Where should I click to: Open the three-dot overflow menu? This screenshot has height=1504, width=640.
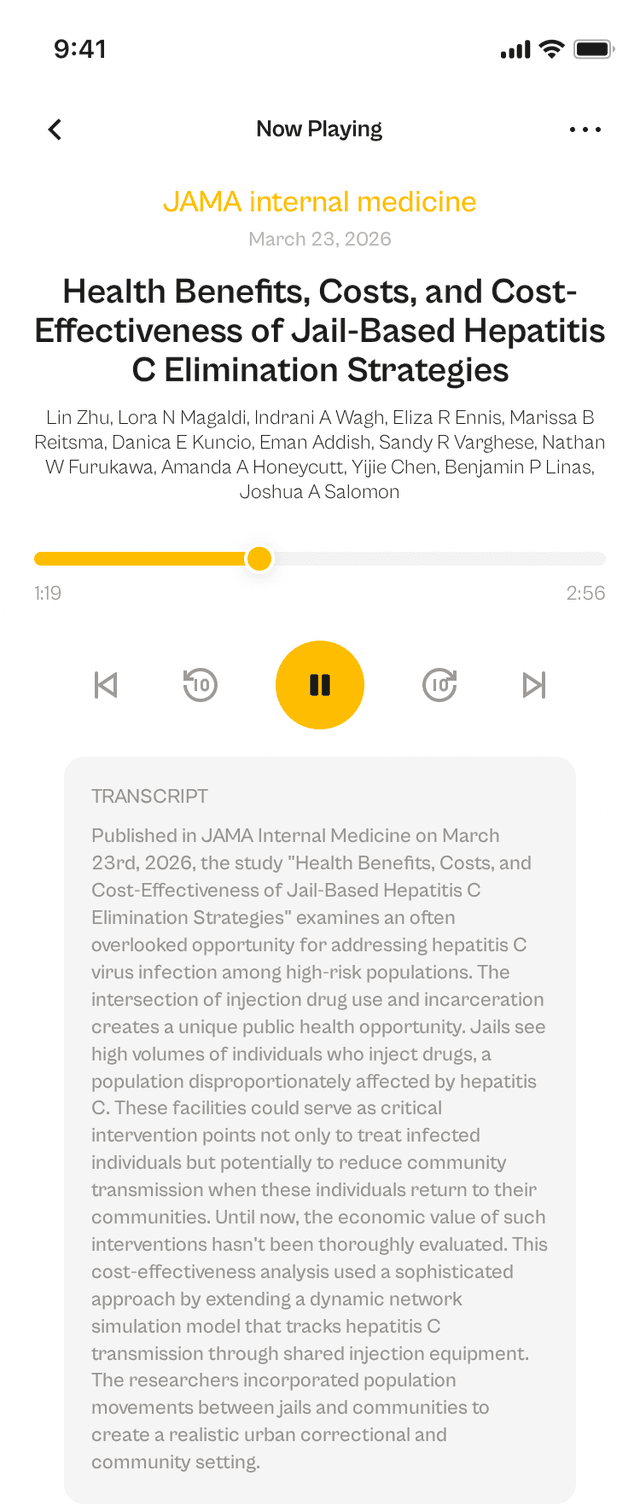585,129
